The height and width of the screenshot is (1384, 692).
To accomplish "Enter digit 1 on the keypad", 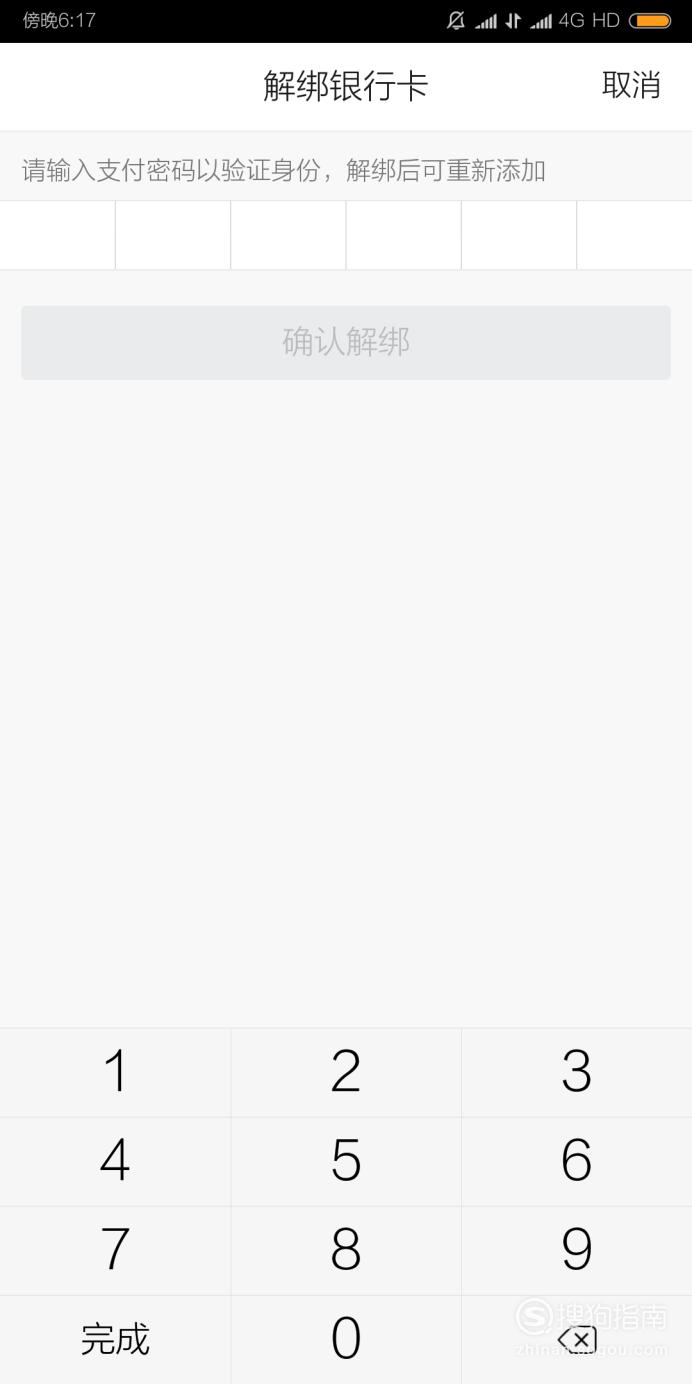I will [115, 1072].
